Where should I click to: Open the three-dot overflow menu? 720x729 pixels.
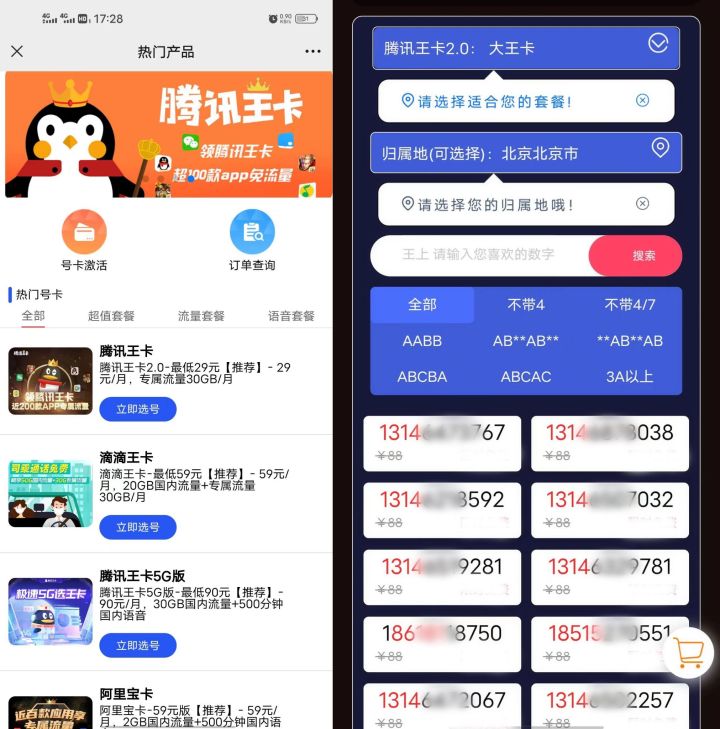[x=313, y=52]
